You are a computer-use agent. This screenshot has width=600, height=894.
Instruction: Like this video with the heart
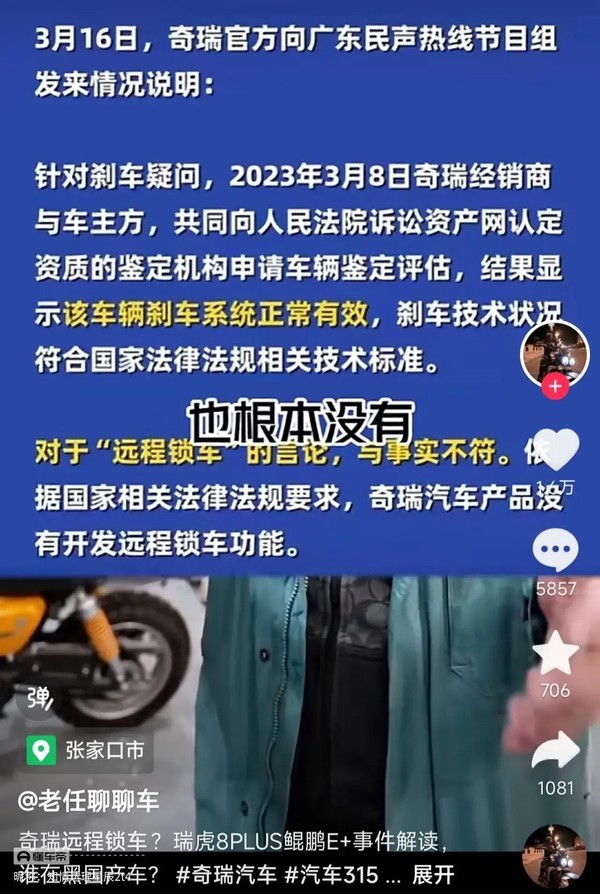pos(555,452)
